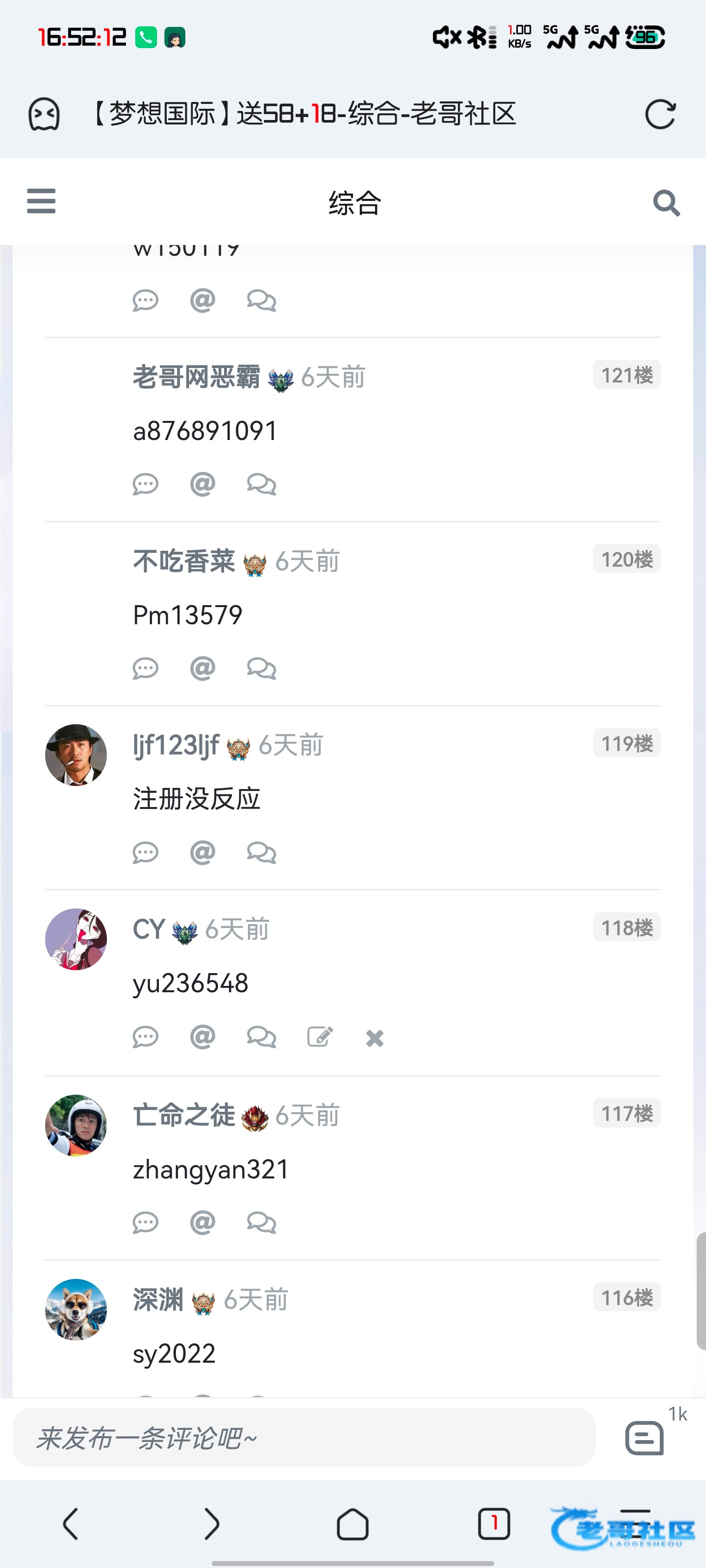
Task: Open the browser tabs switcher
Action: pyautogui.click(x=493, y=1523)
